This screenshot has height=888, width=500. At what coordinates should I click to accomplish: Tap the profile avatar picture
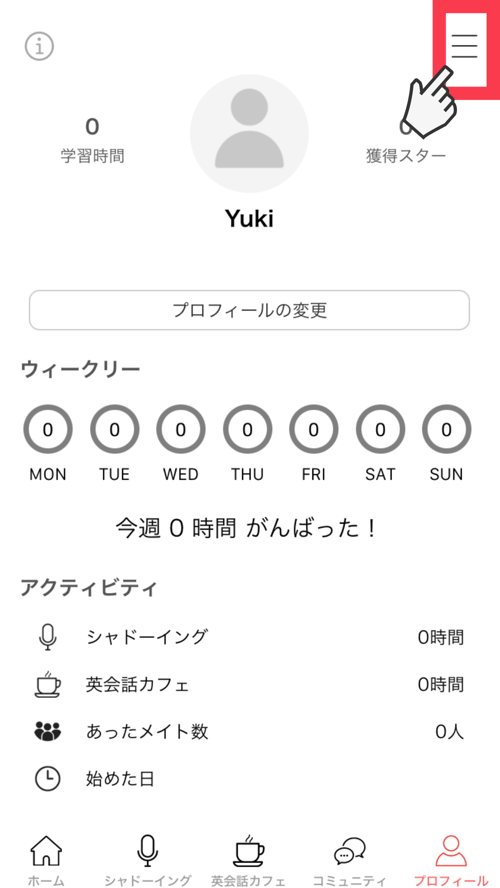(249, 134)
